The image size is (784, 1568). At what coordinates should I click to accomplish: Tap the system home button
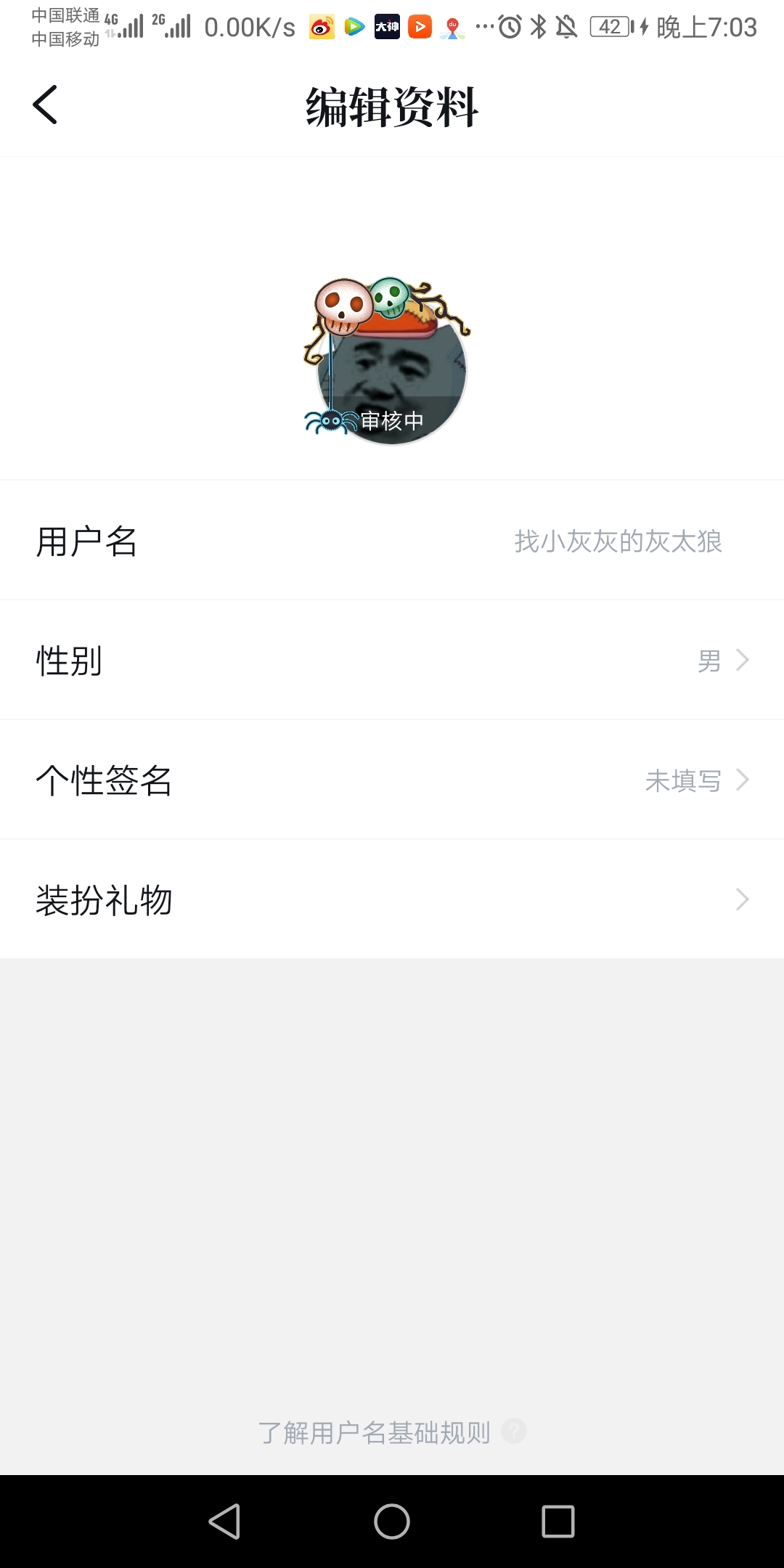click(392, 1521)
